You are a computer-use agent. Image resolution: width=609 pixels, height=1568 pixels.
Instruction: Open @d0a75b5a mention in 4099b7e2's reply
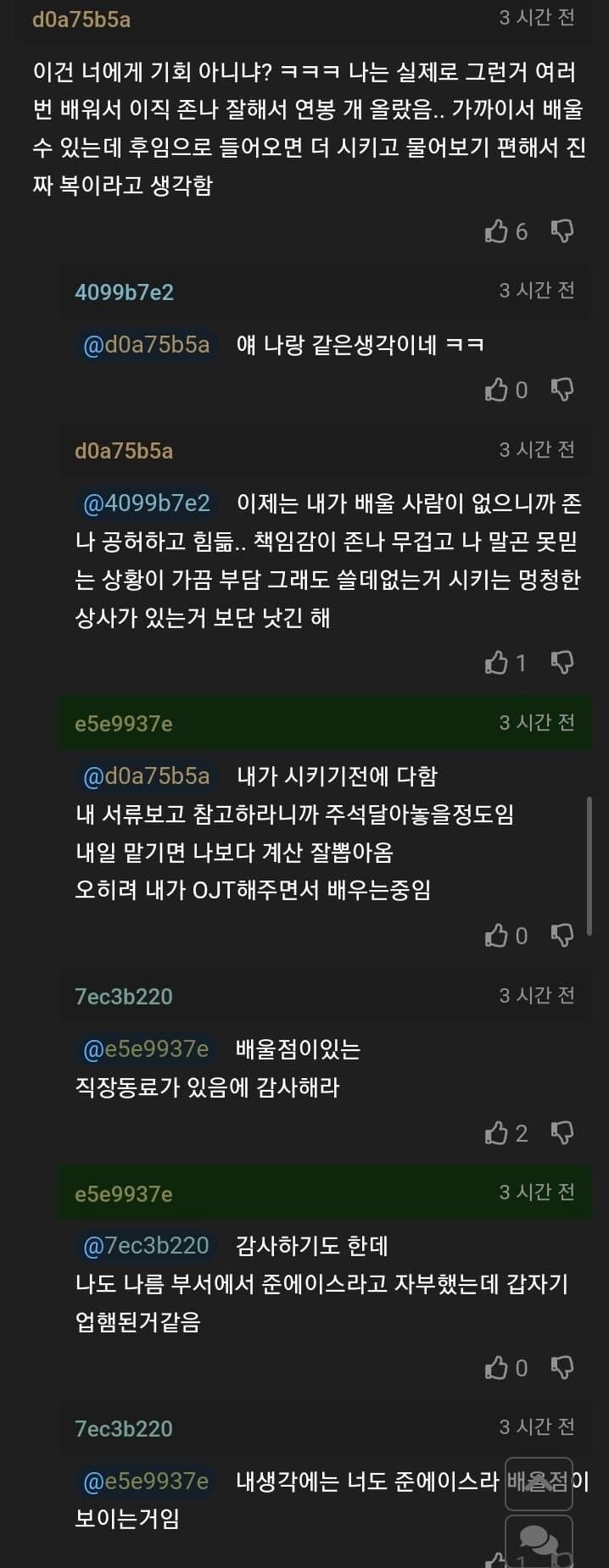click(146, 345)
